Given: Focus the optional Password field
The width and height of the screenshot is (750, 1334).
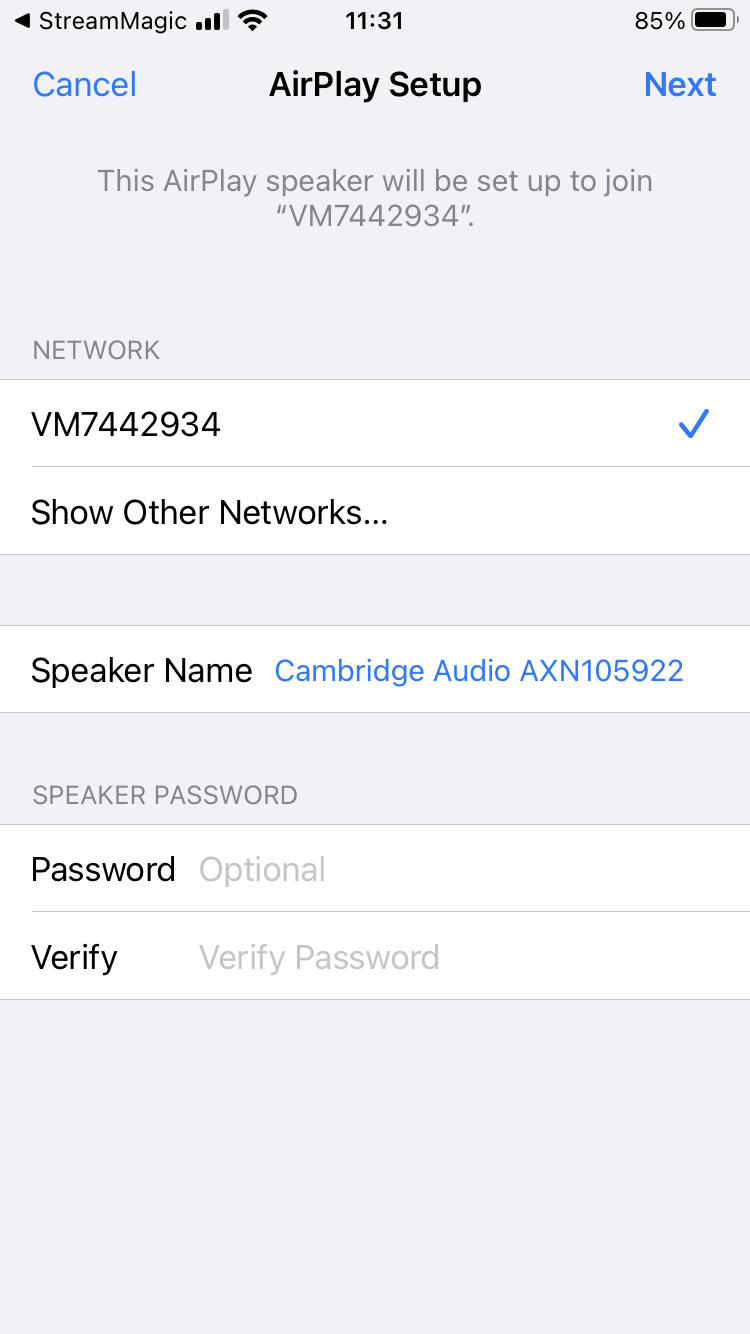Looking at the screenshot, I should pos(460,869).
